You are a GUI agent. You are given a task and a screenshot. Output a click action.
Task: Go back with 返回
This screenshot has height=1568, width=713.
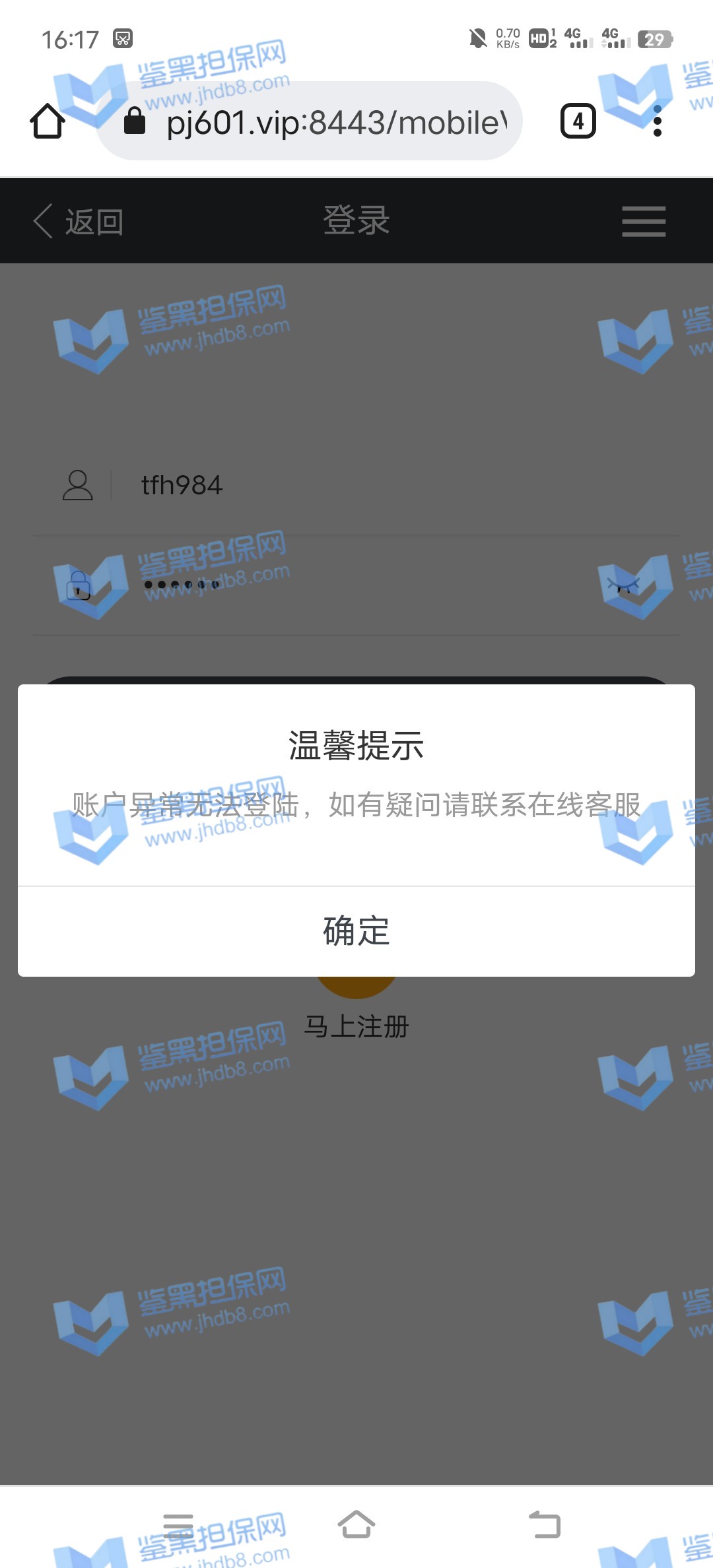point(78,221)
